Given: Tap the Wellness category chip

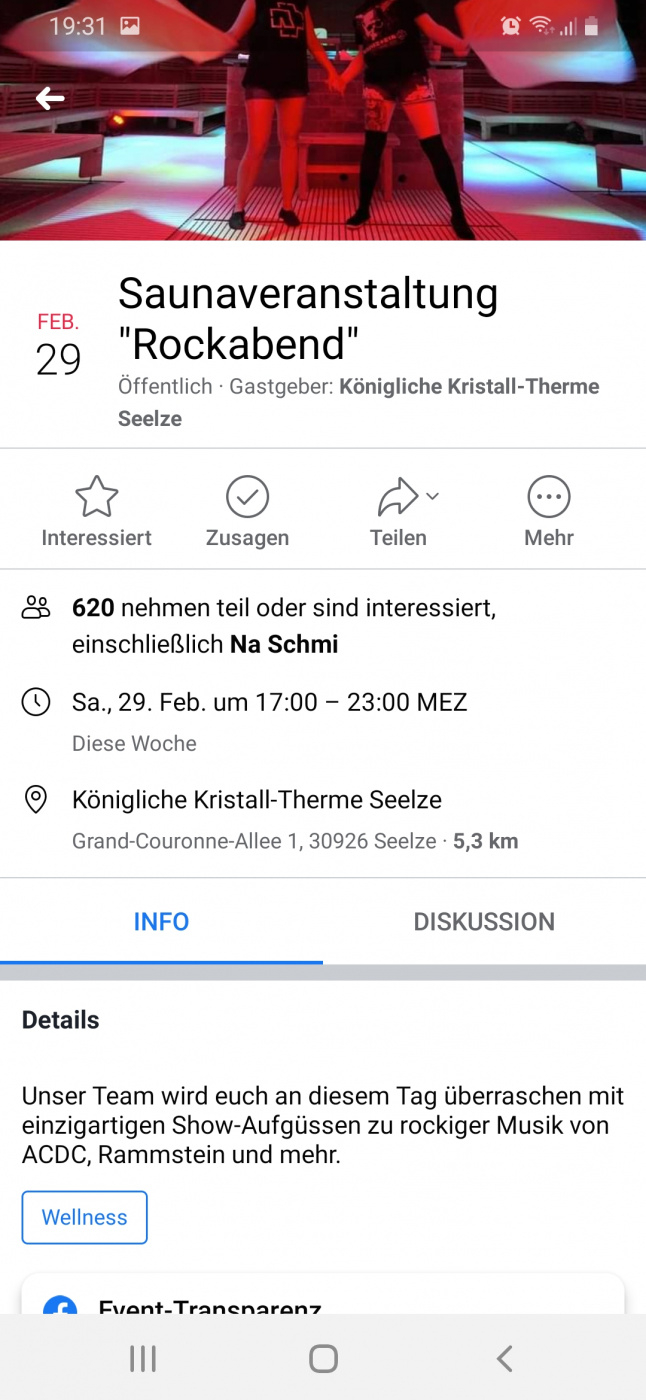Looking at the screenshot, I should 85,1217.
